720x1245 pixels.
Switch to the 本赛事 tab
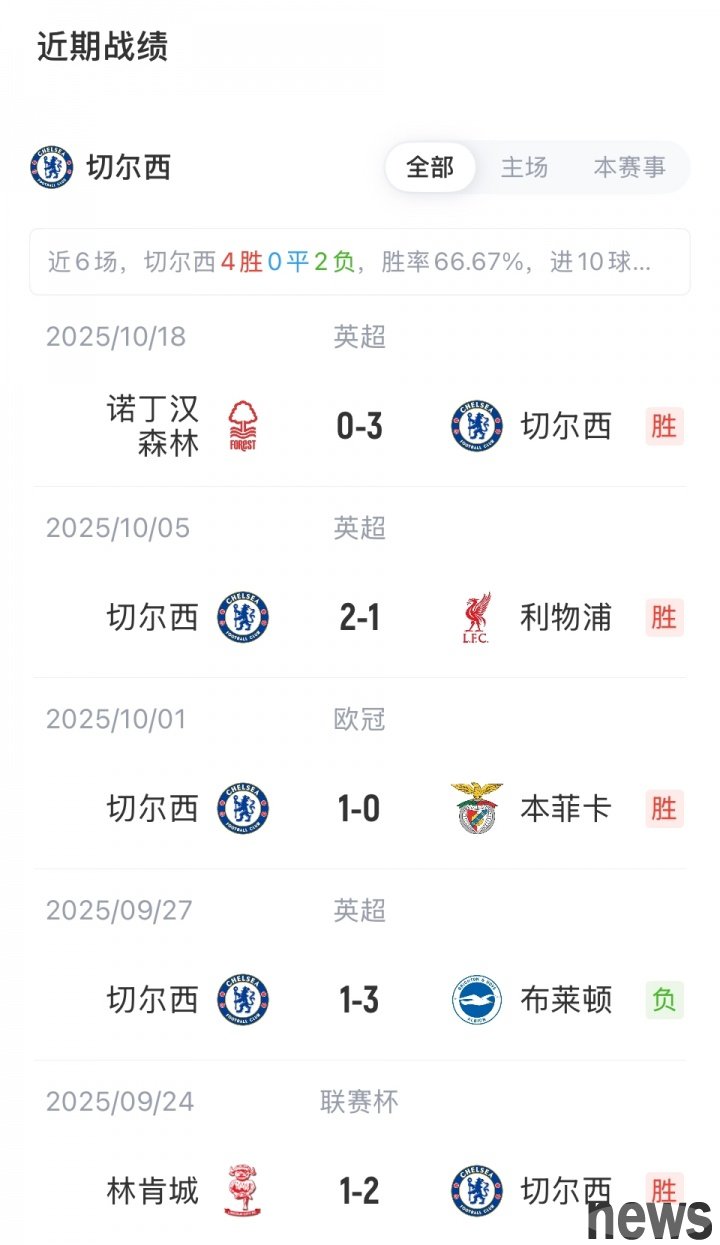[x=629, y=167]
